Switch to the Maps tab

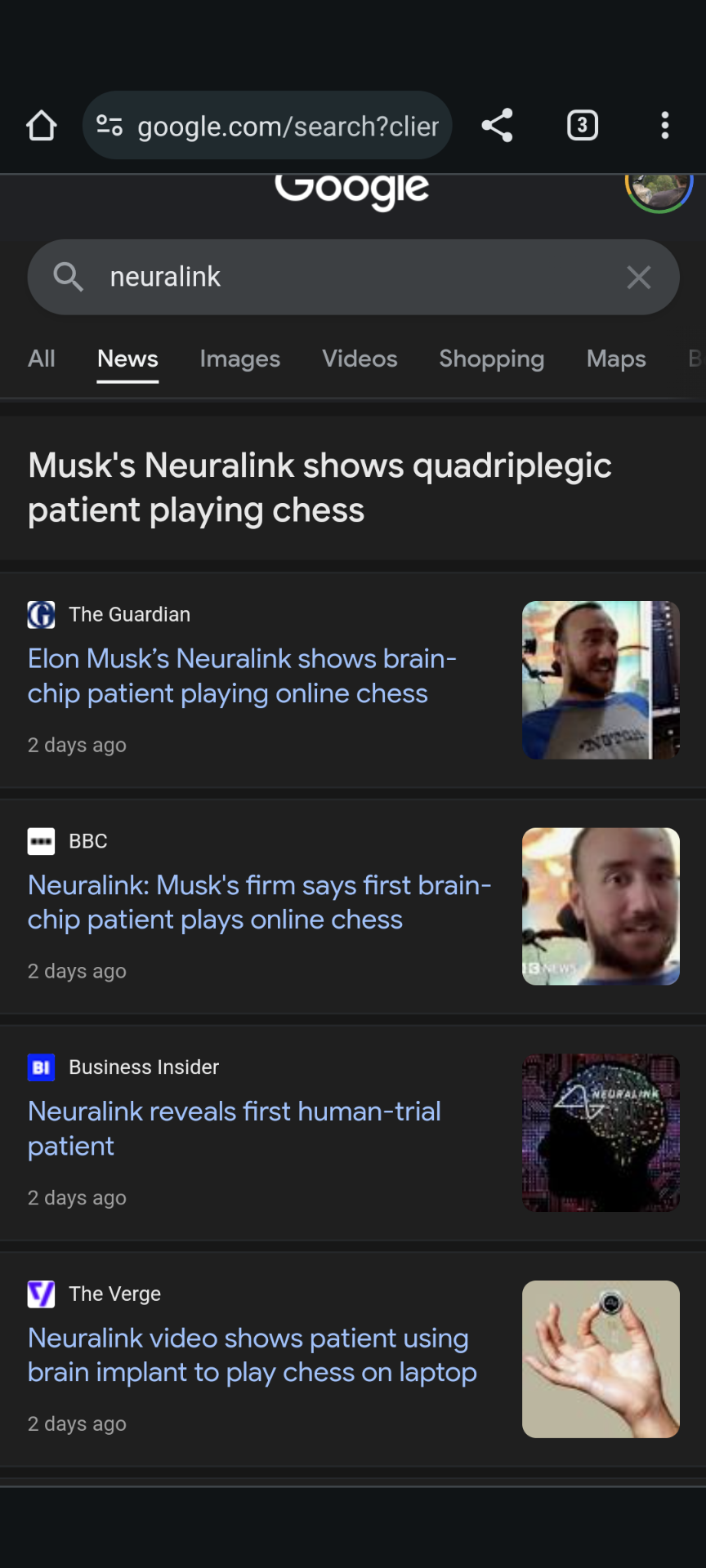[x=615, y=359]
